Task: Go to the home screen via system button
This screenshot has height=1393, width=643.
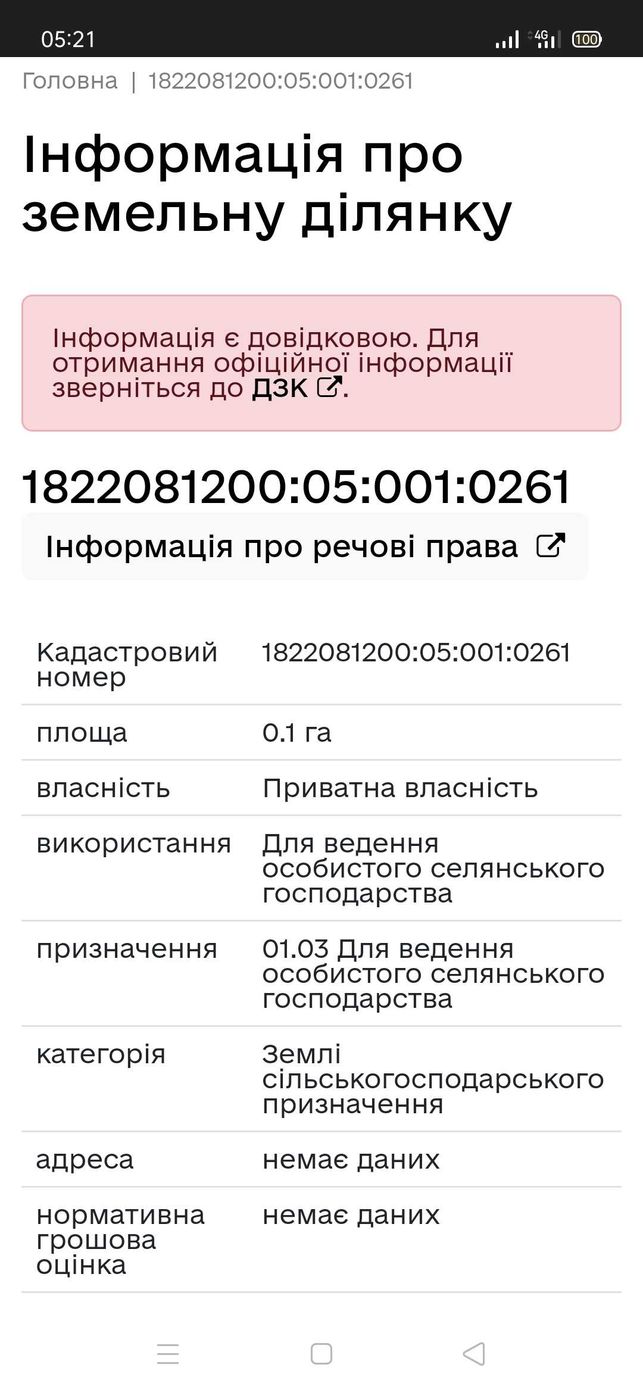Action: [x=321, y=1354]
